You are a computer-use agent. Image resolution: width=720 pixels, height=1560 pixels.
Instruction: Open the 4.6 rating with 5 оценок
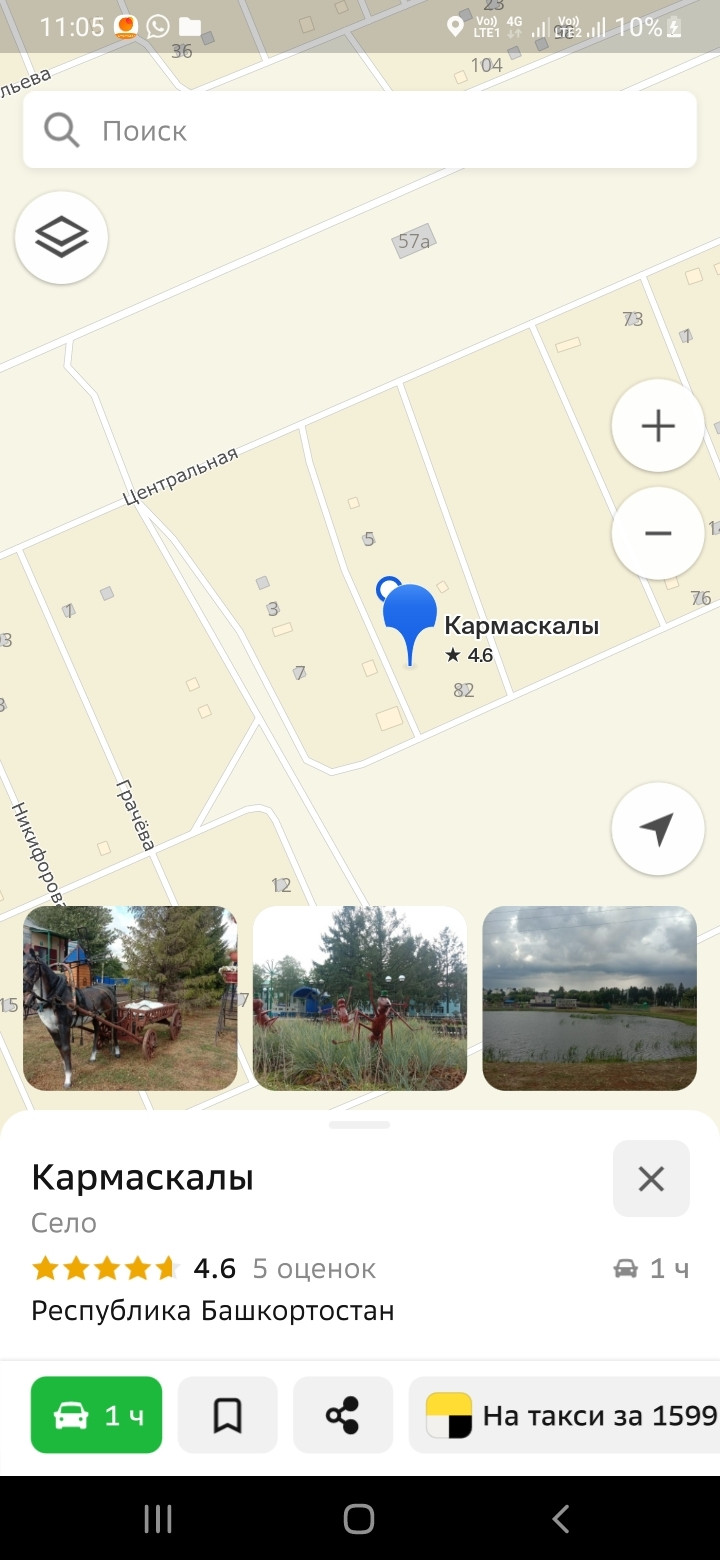coord(205,1269)
